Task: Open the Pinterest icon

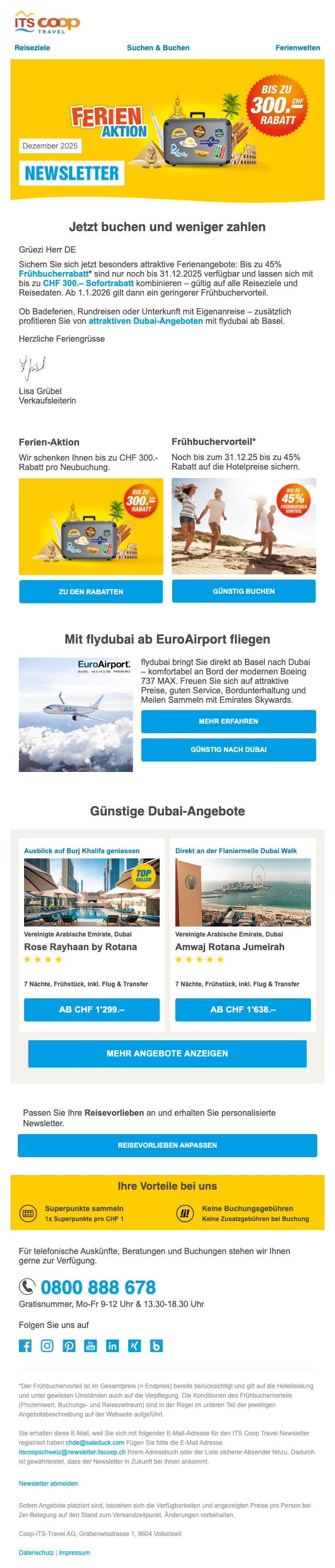Action: pos(69,1345)
